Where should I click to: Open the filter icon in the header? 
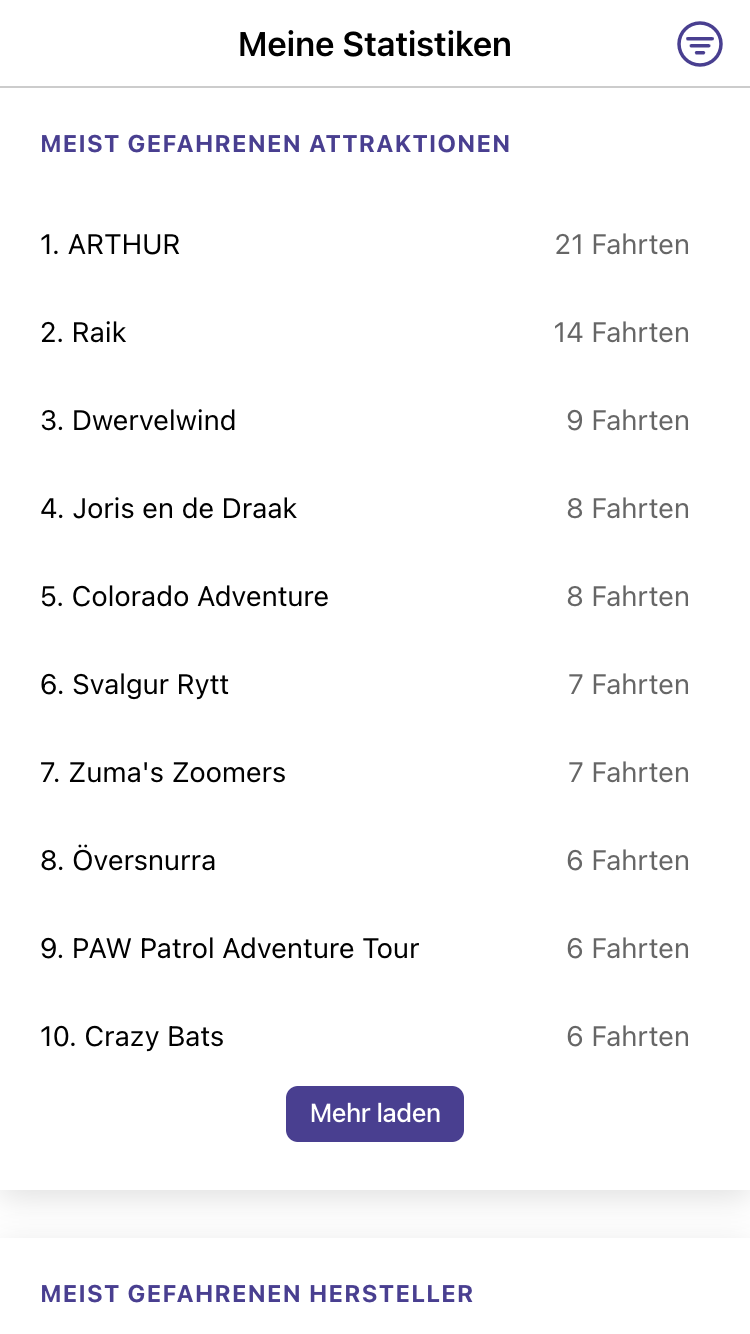700,44
